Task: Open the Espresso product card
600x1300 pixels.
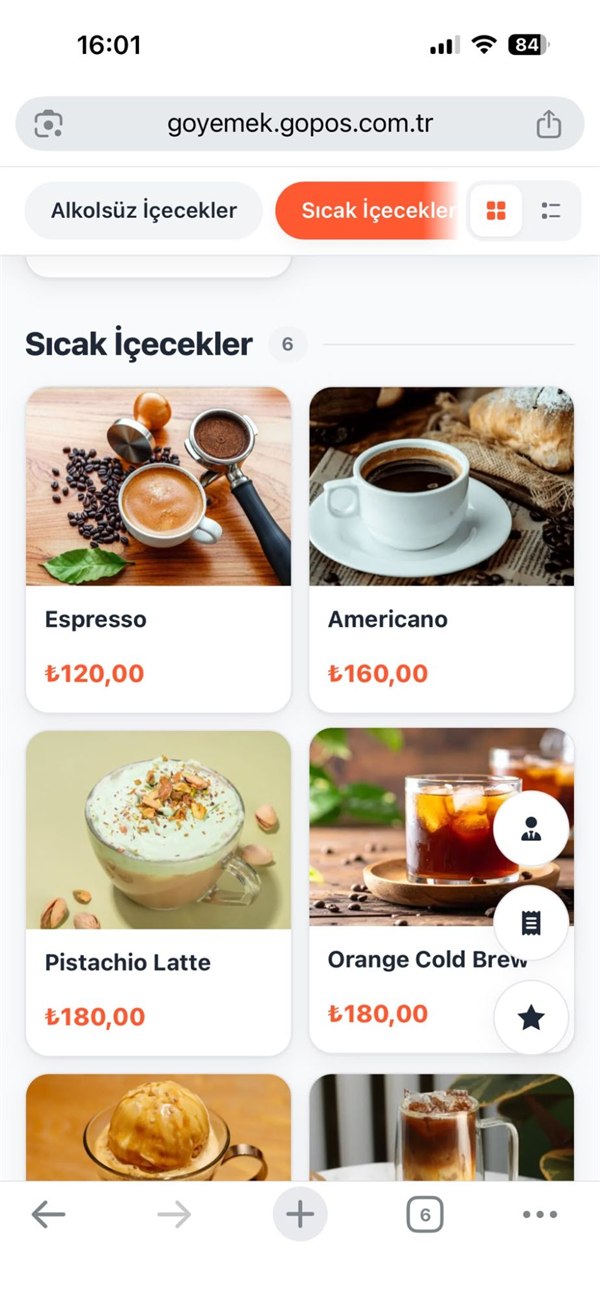Action: pos(158,549)
